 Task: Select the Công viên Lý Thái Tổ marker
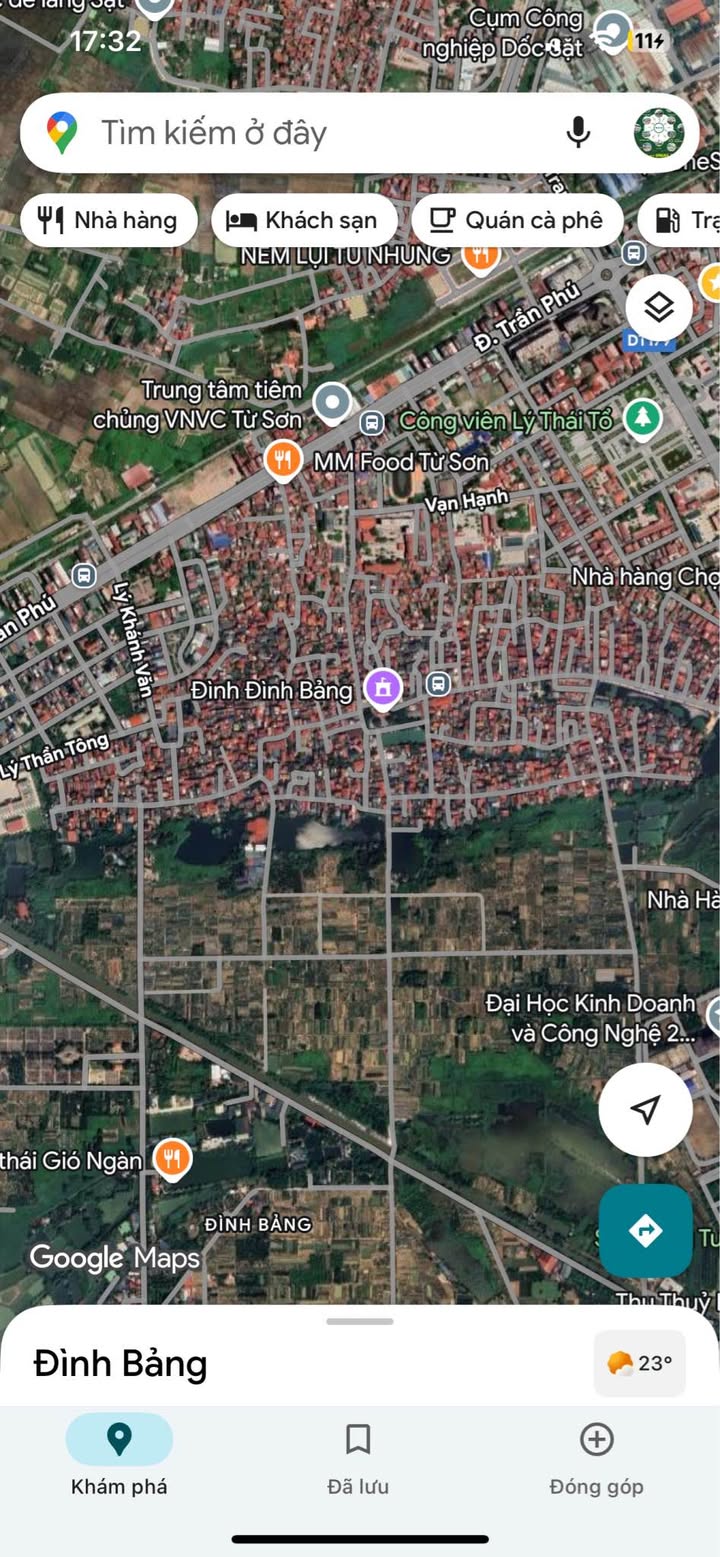[x=643, y=418]
